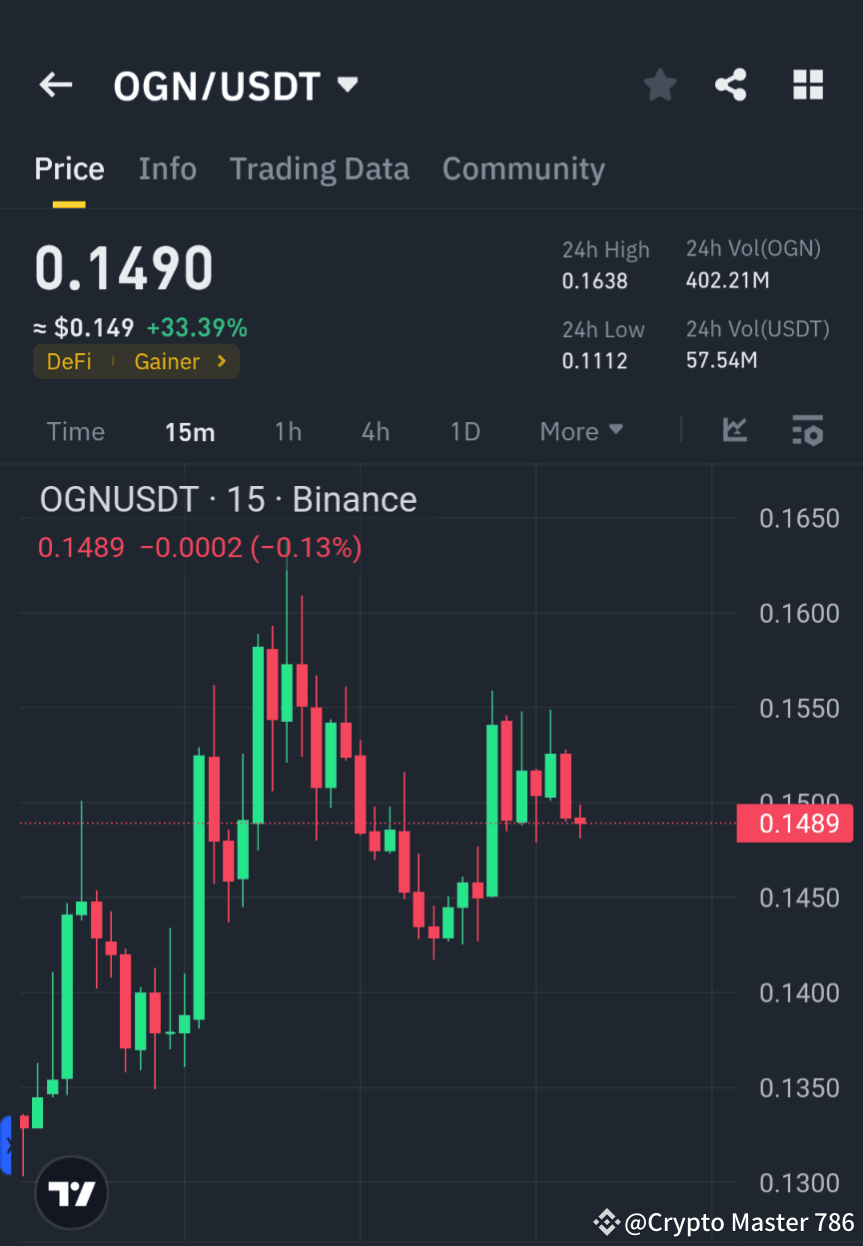Open chart indicator settings icon

pos(807,431)
